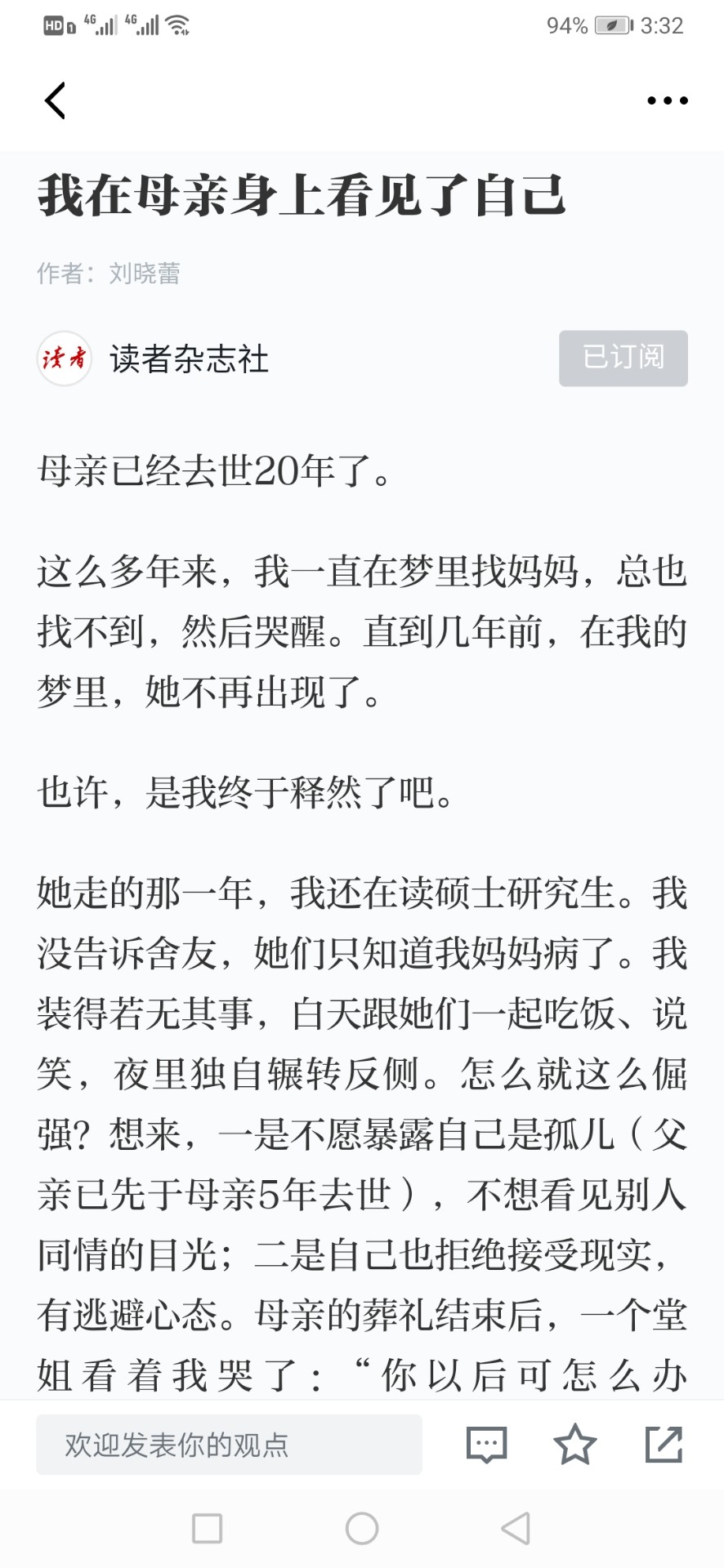
Task: Go back using the top-left arrow
Action: pyautogui.click(x=55, y=100)
